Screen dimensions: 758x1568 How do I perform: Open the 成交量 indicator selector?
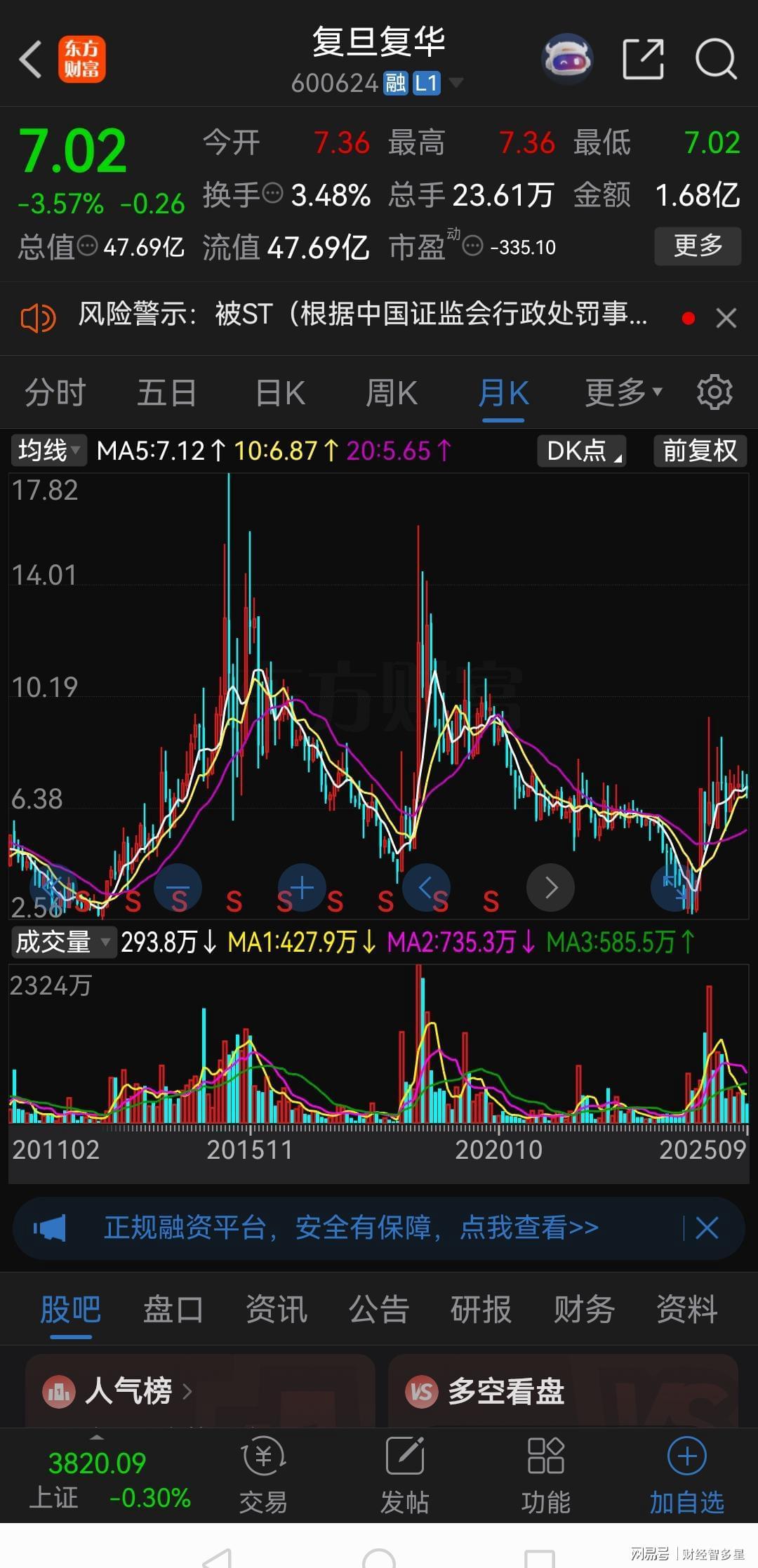(62, 942)
